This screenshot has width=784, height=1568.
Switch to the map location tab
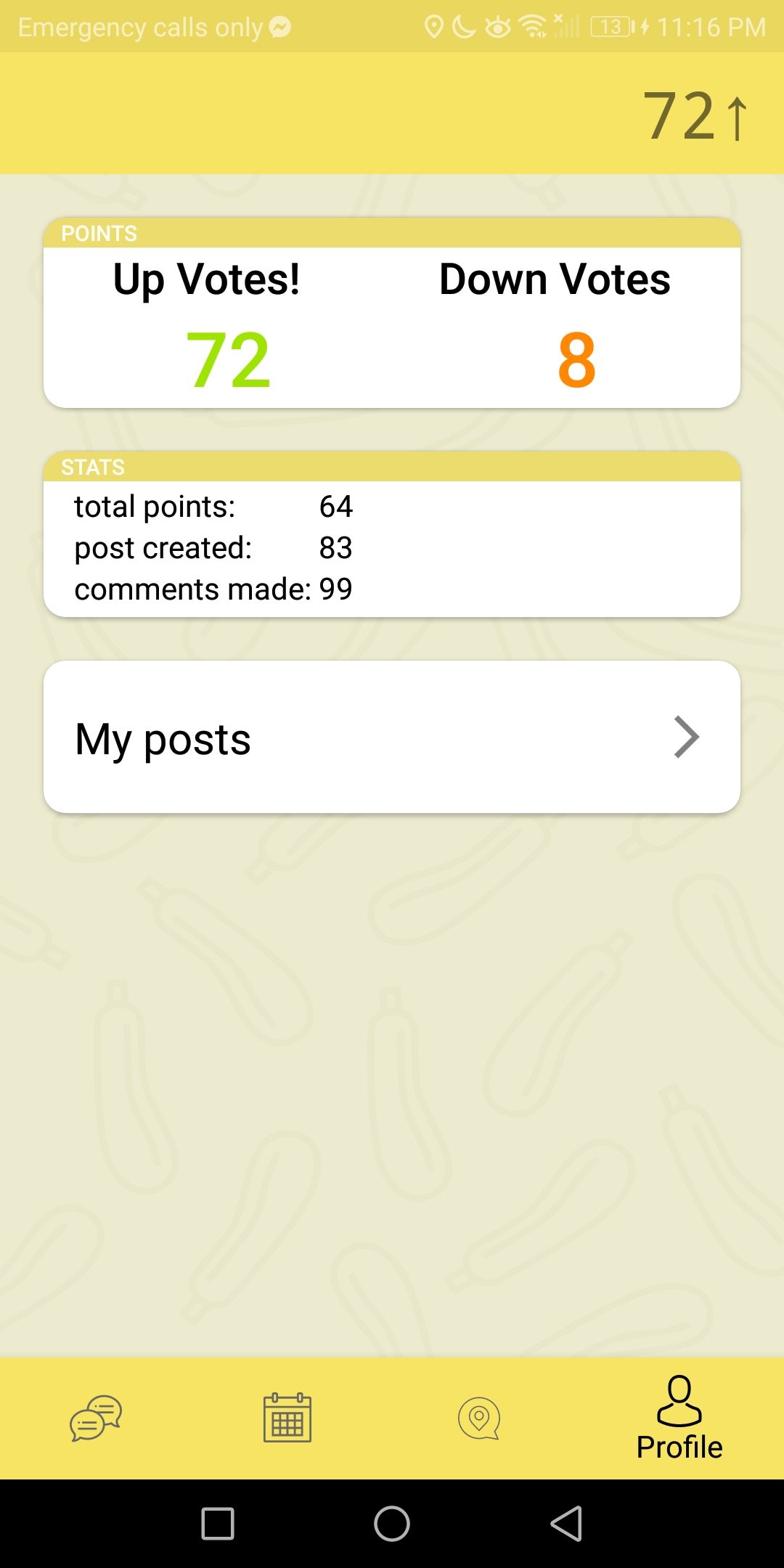[x=479, y=1418]
